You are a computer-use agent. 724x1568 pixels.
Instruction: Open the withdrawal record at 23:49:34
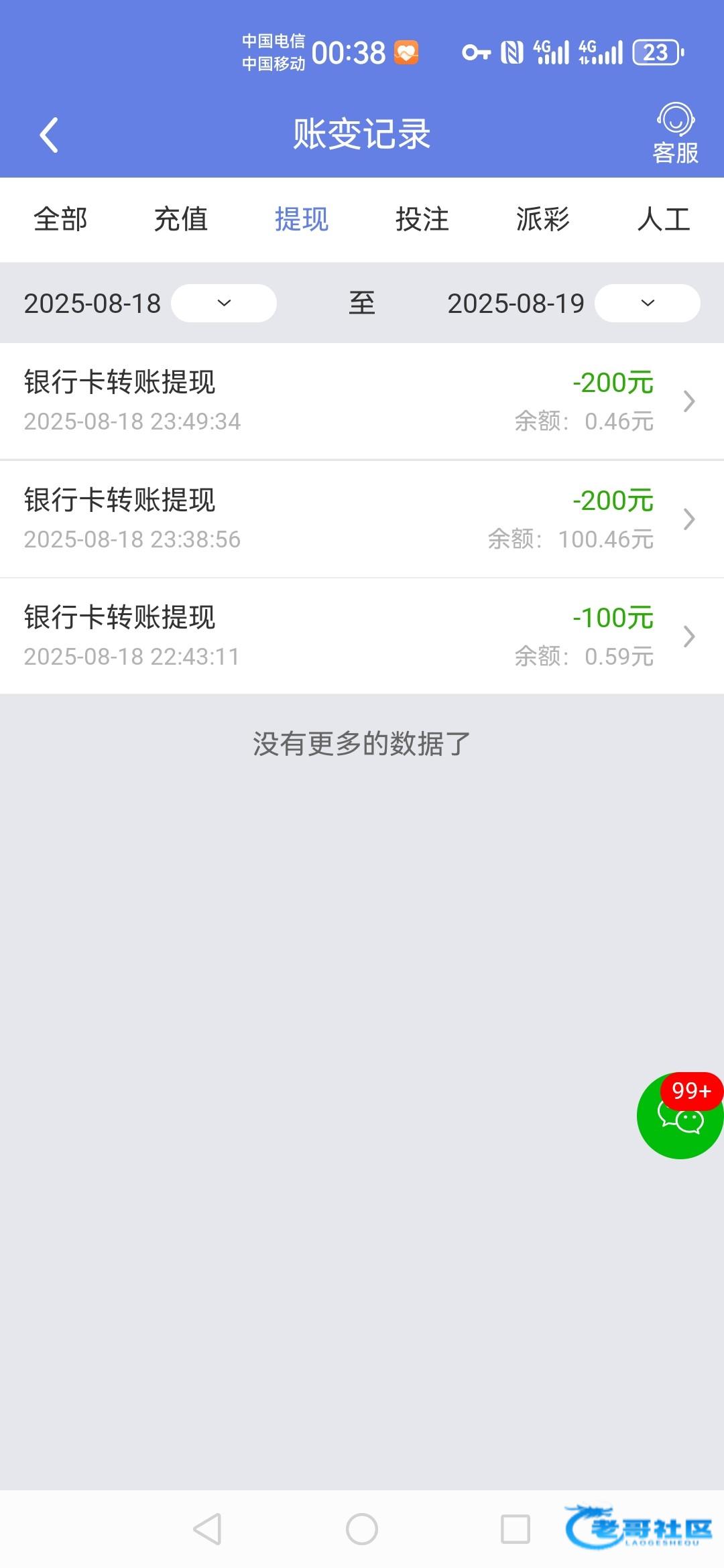tap(362, 401)
